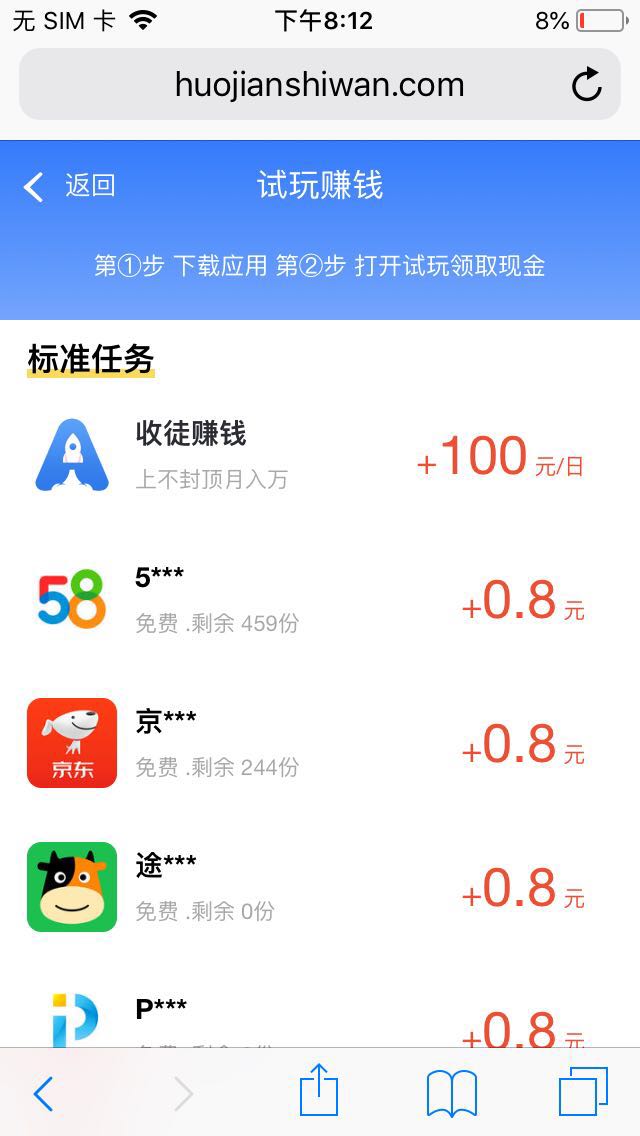Tap the 返回 back button

[70, 186]
